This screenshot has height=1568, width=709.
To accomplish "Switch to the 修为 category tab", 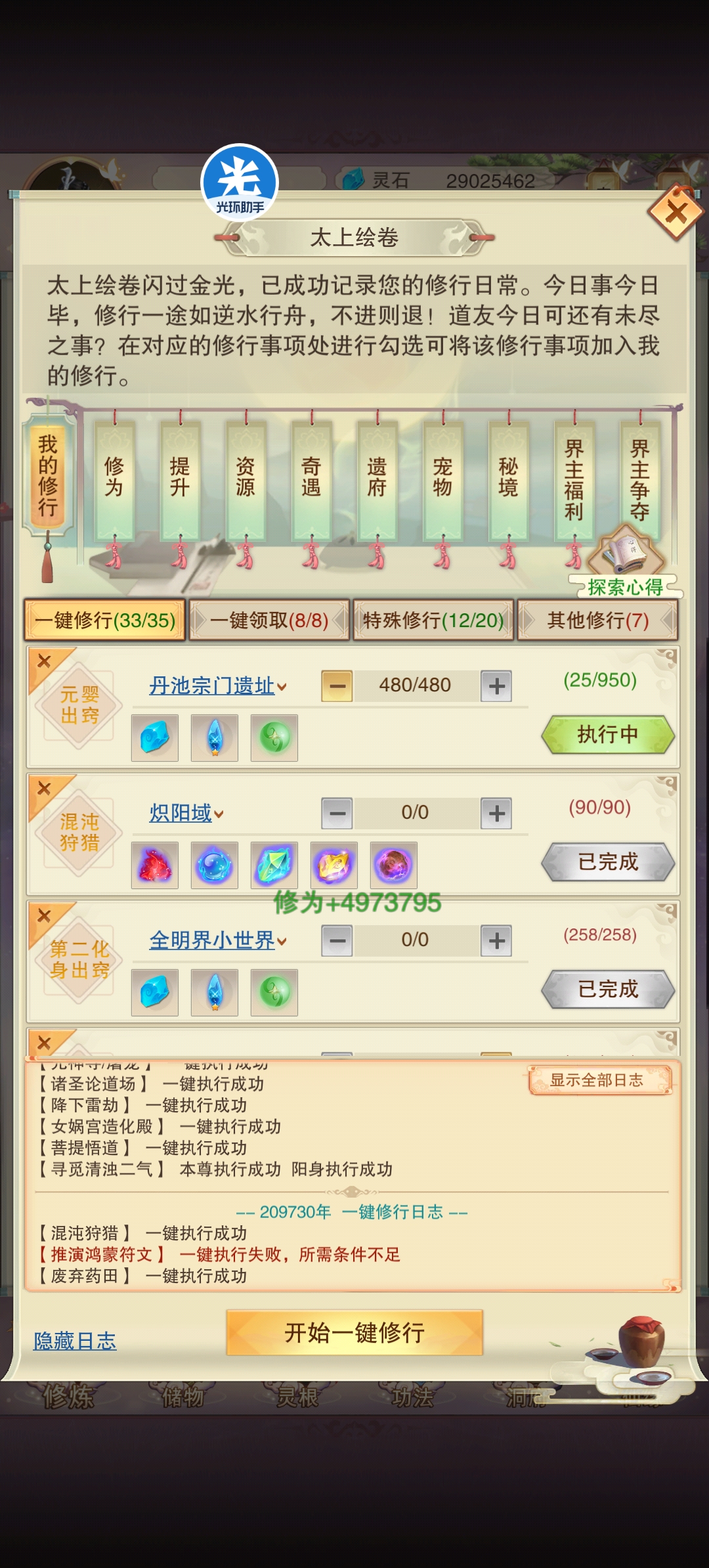I will (x=114, y=478).
